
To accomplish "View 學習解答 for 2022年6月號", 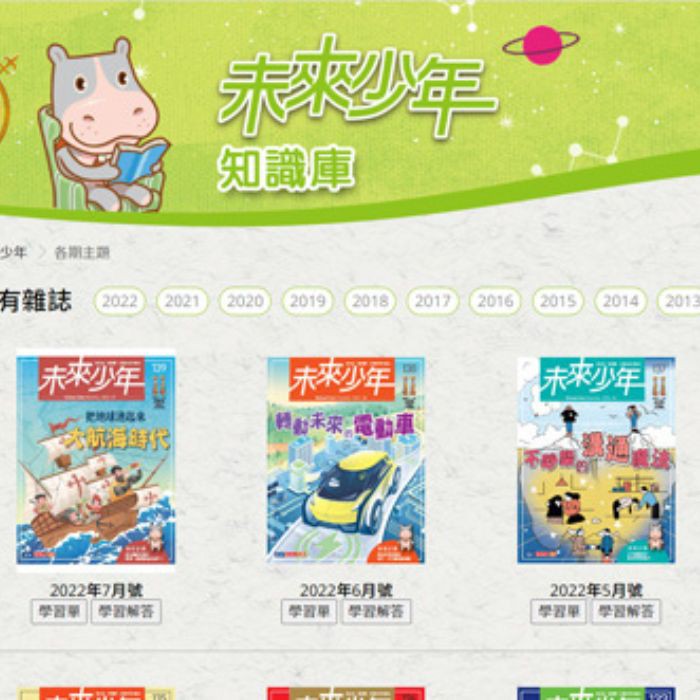I will 376,612.
